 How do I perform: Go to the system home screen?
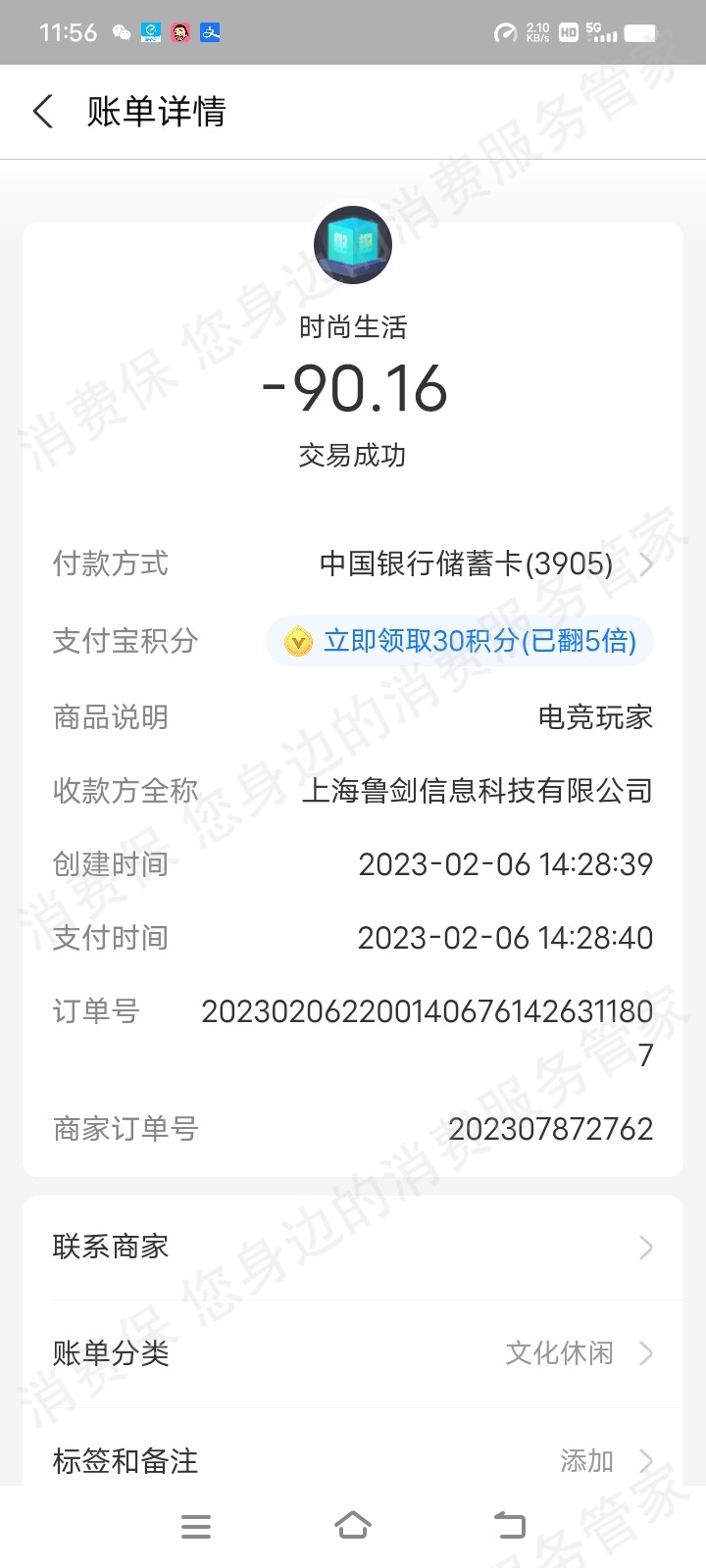(353, 1526)
